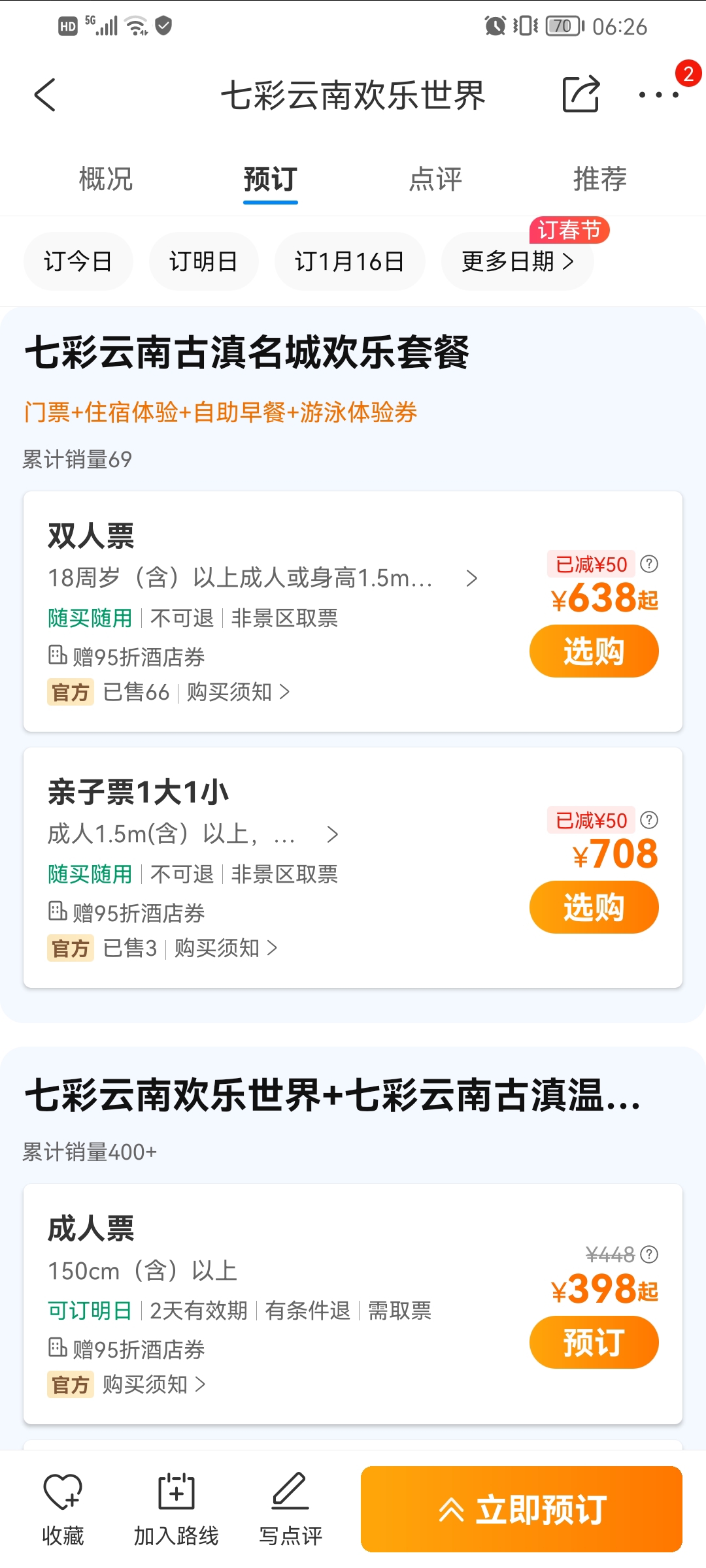Go back using the top-left arrow
Viewport: 706px width, 1568px height.
44,95
